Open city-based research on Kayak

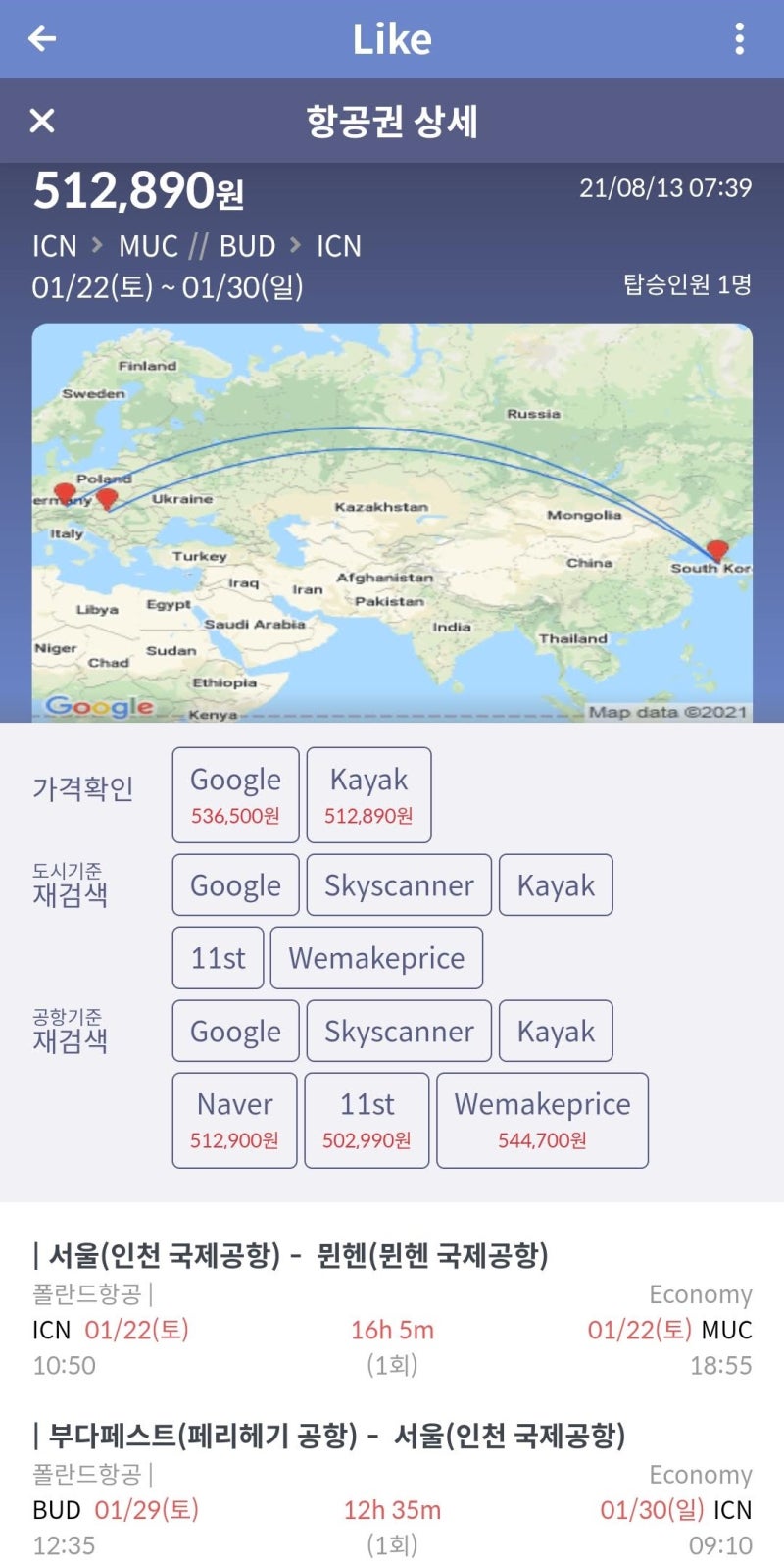pyautogui.click(x=556, y=884)
